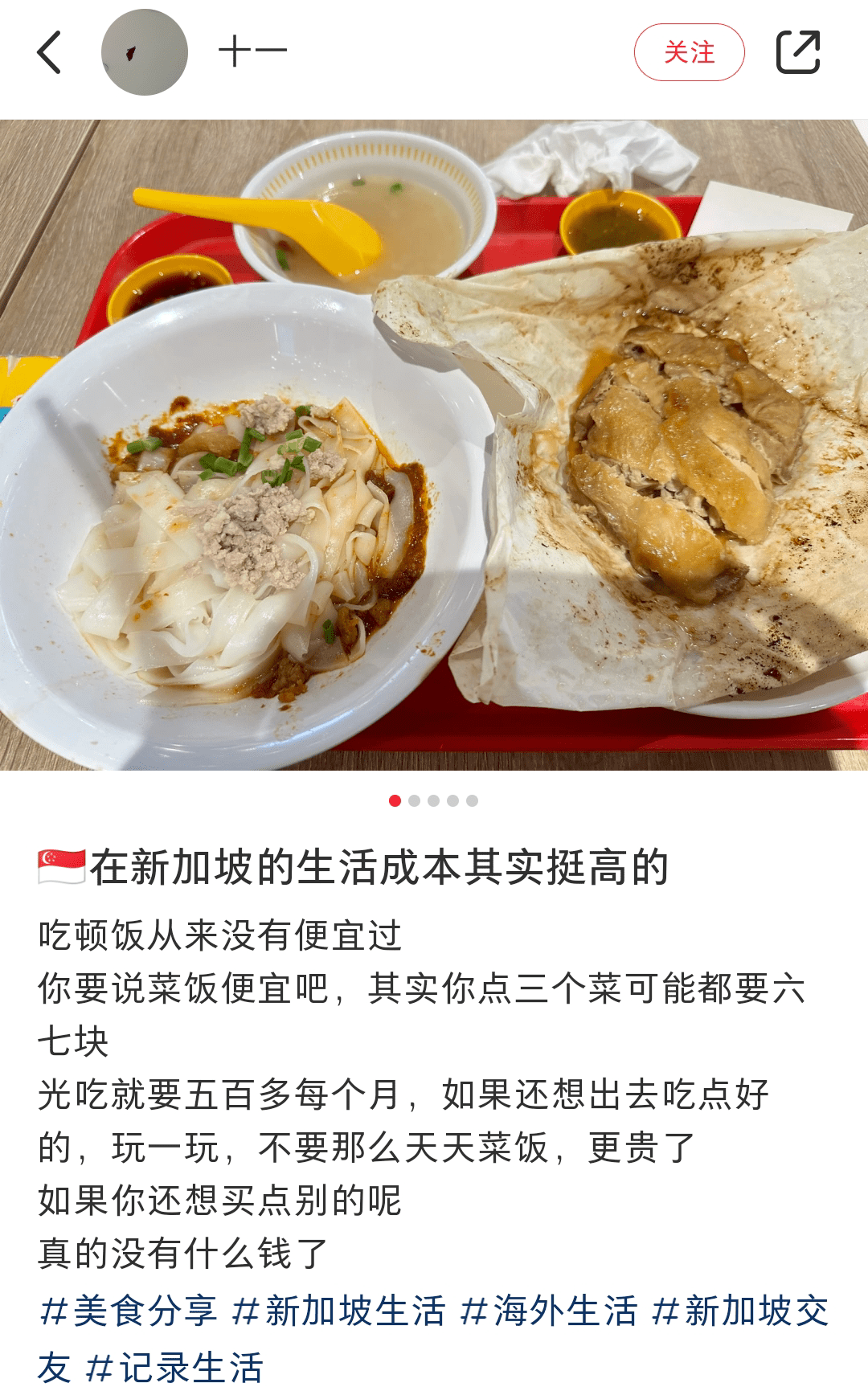Open the #新加坡生活 hashtag
The image size is (868, 1387).
click(x=338, y=1311)
